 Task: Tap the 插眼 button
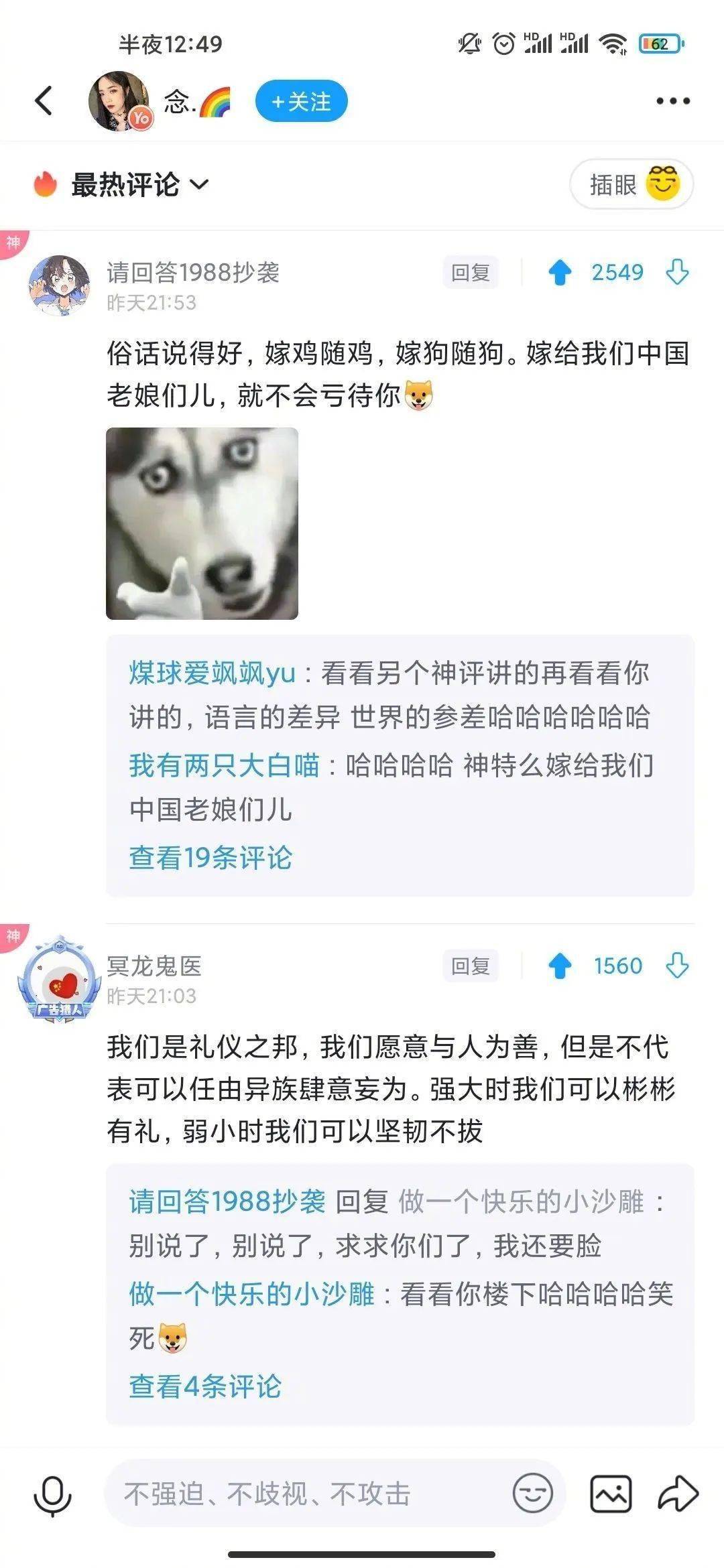pos(631,184)
